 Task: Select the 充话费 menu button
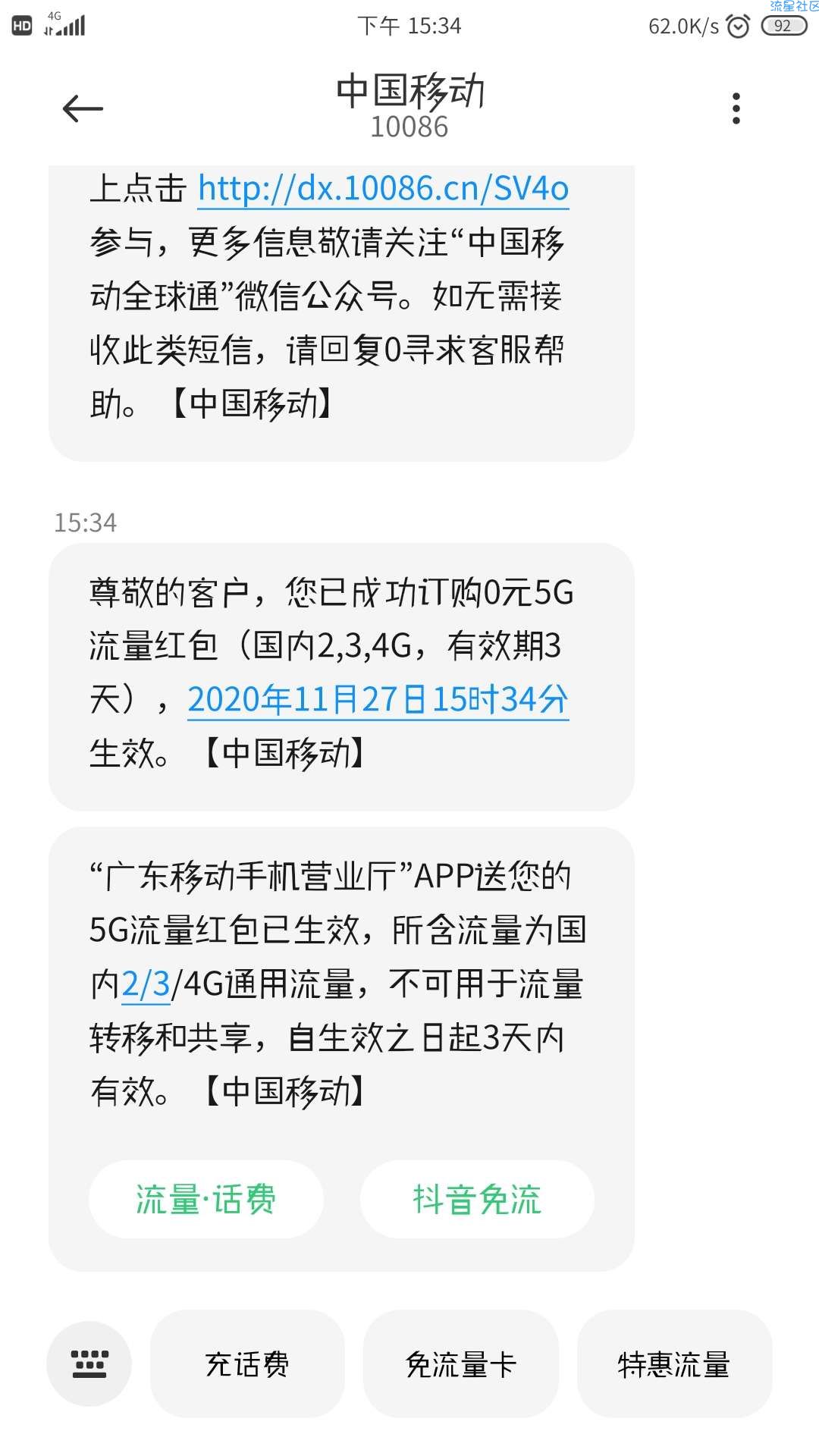[x=247, y=1363]
